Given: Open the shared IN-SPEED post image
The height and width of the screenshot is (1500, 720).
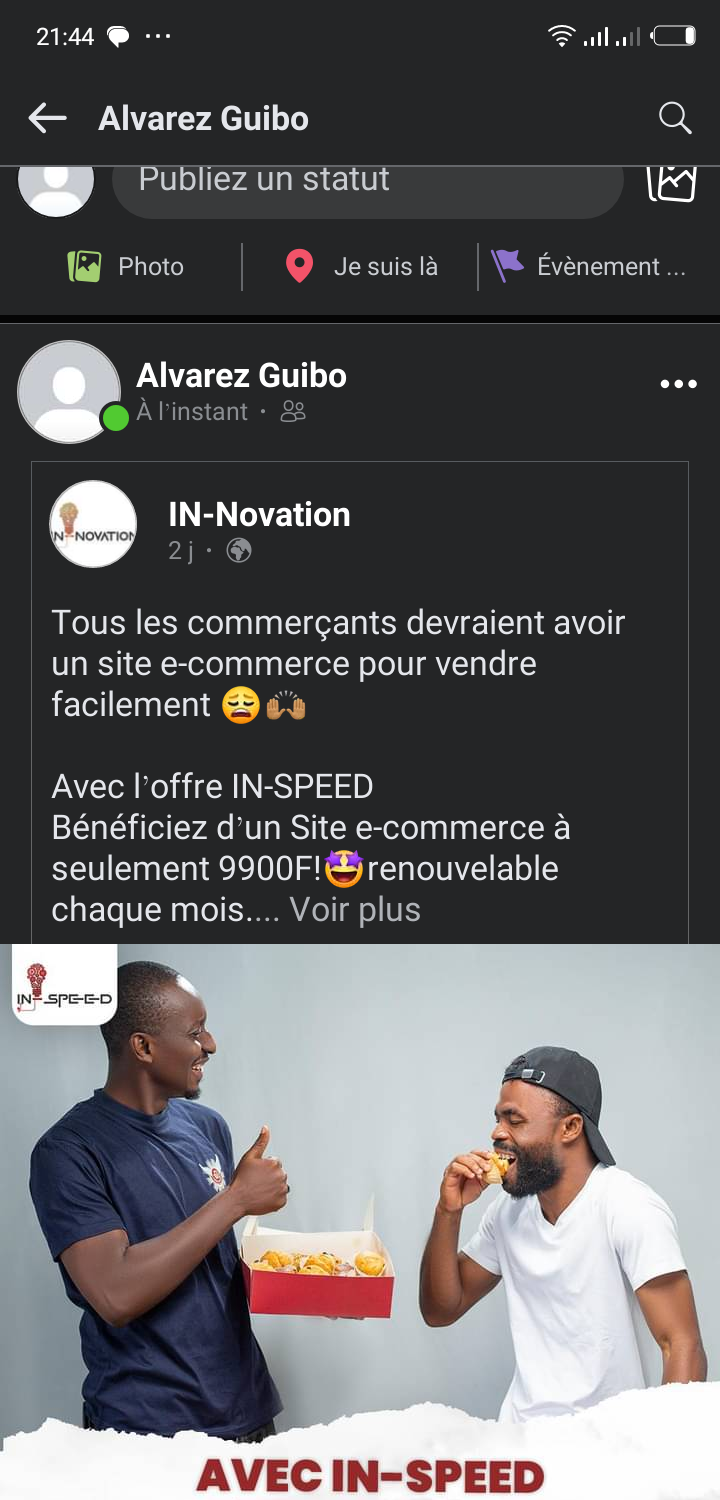Looking at the screenshot, I should pos(360,1220).
